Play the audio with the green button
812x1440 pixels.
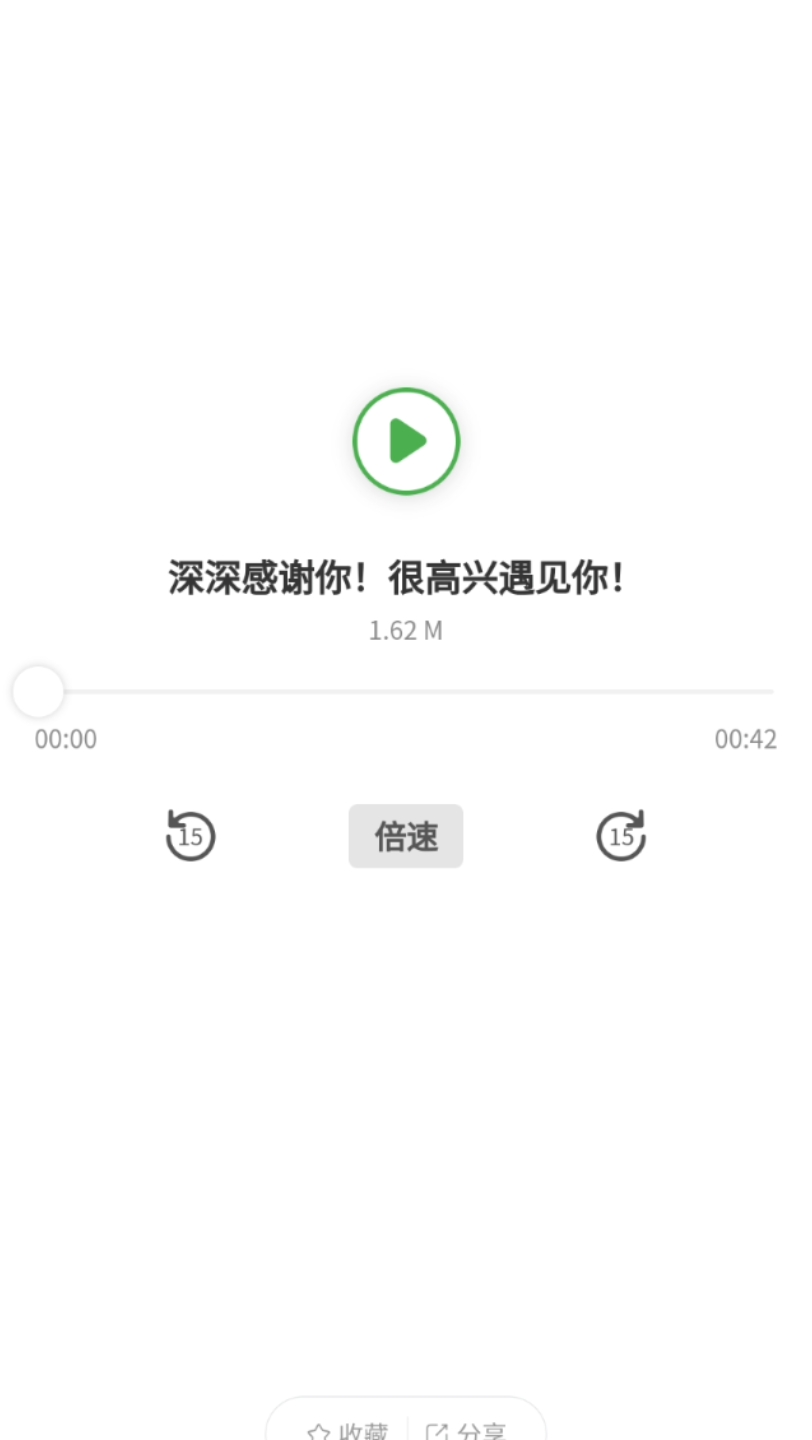point(406,441)
